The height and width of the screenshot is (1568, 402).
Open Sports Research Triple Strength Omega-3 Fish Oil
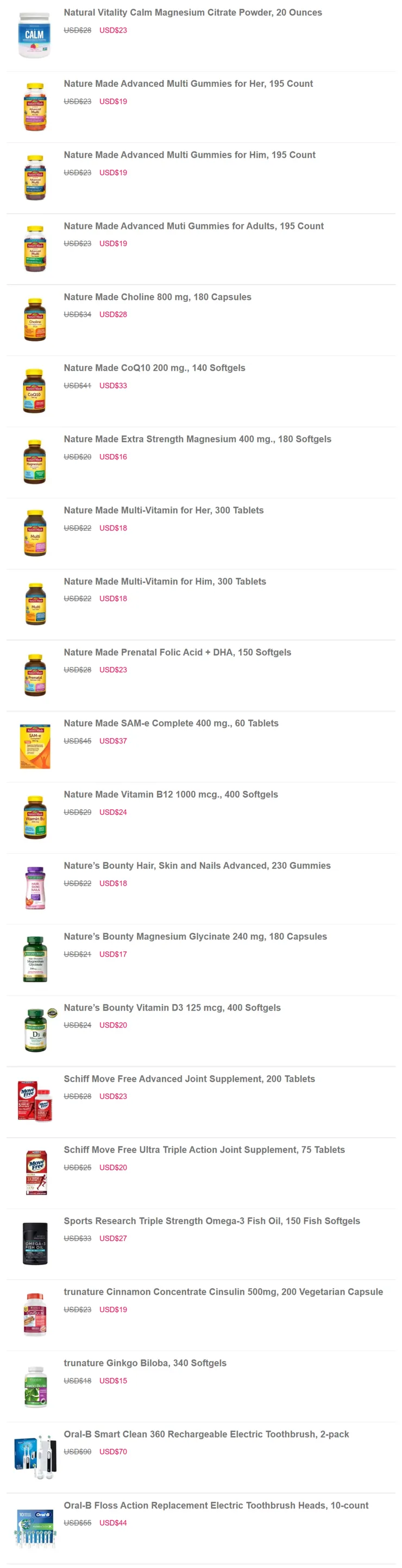tap(211, 1221)
